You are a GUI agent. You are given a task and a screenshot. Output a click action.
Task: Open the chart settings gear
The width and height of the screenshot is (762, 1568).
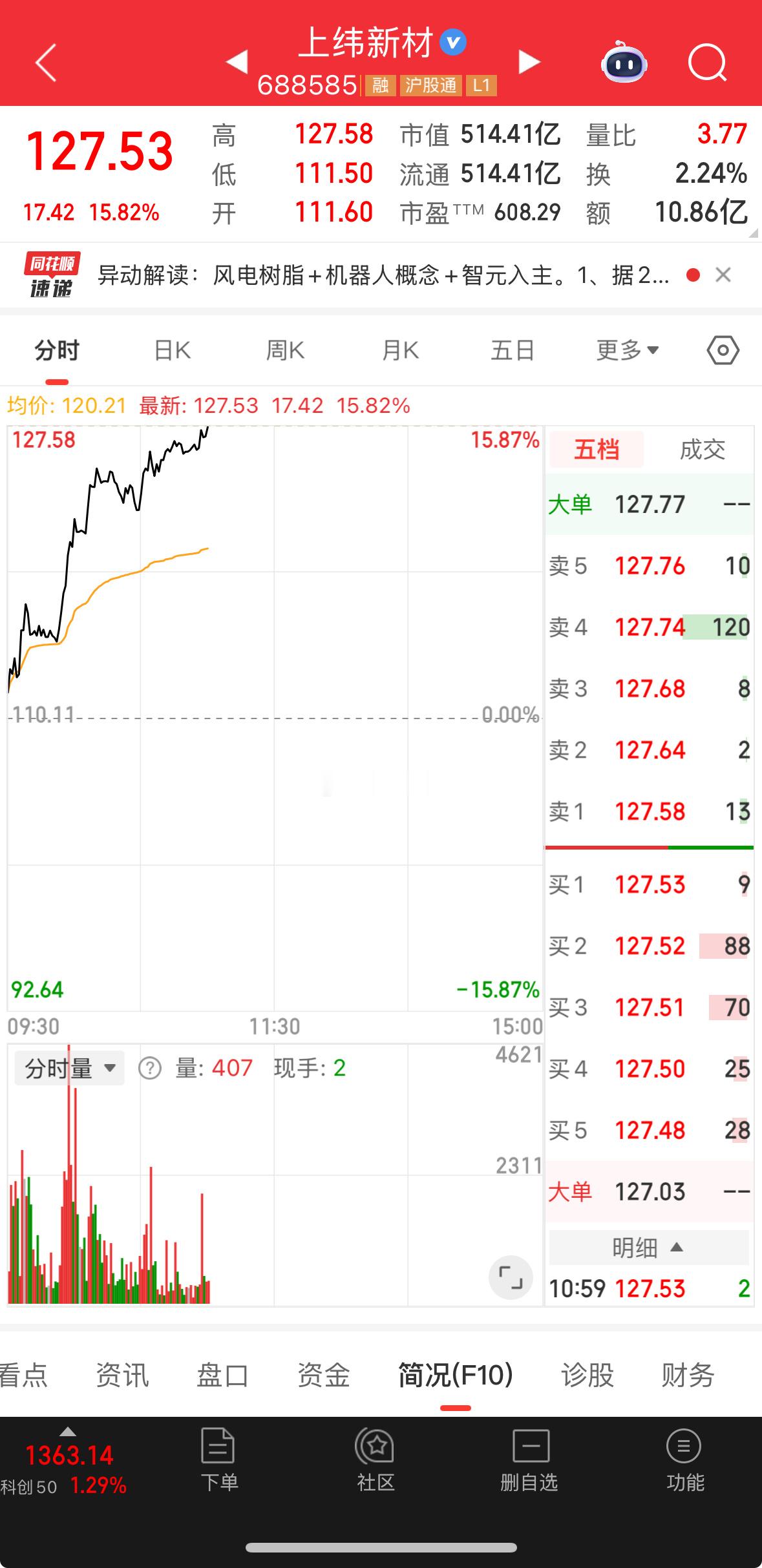722,350
